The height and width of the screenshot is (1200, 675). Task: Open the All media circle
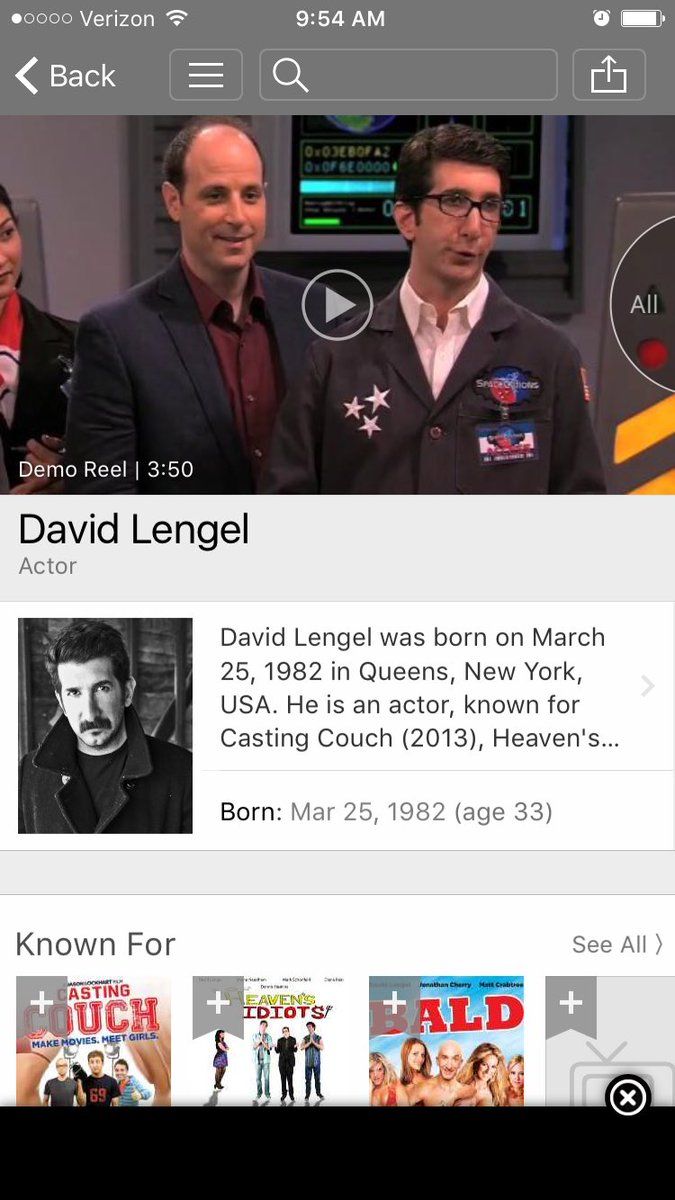(x=643, y=304)
